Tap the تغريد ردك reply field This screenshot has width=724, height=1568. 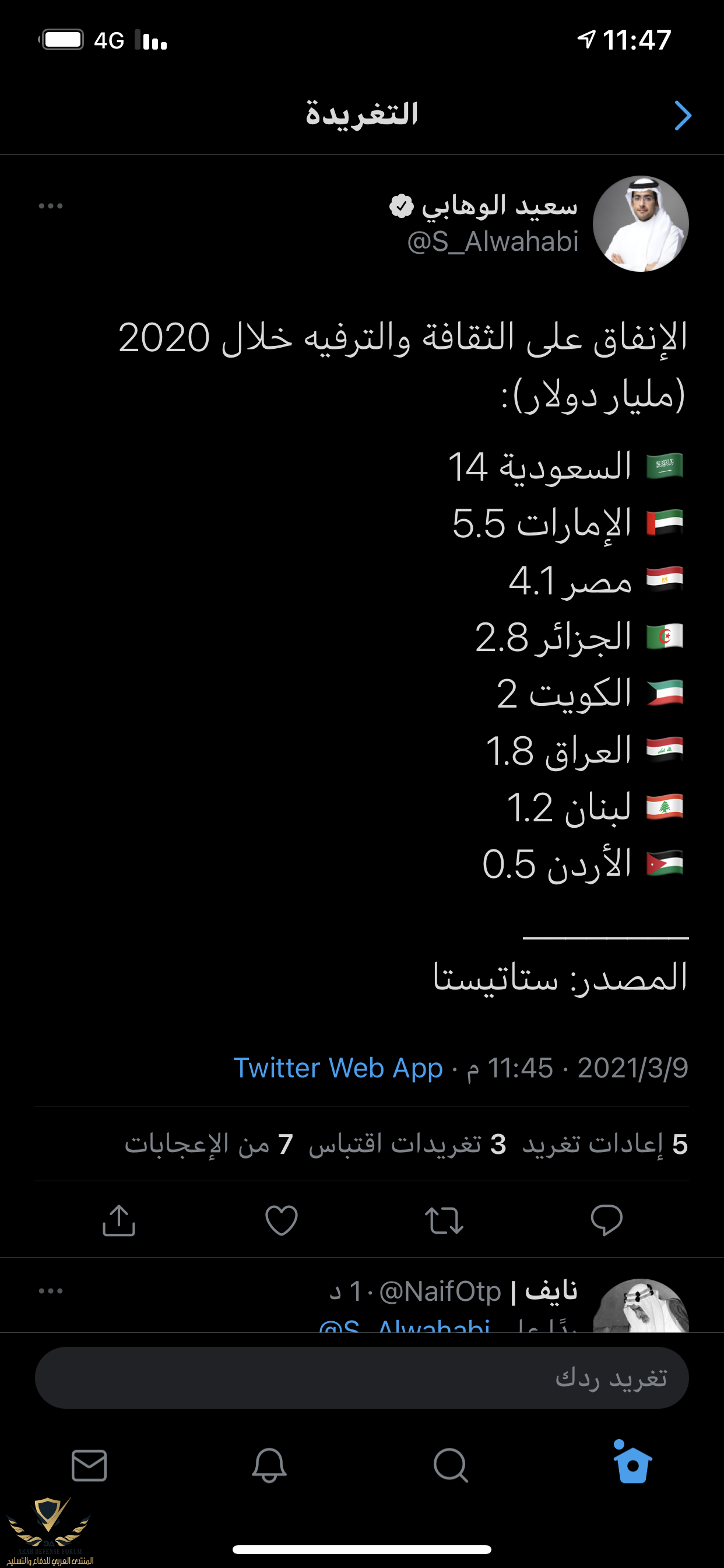coord(362,1377)
